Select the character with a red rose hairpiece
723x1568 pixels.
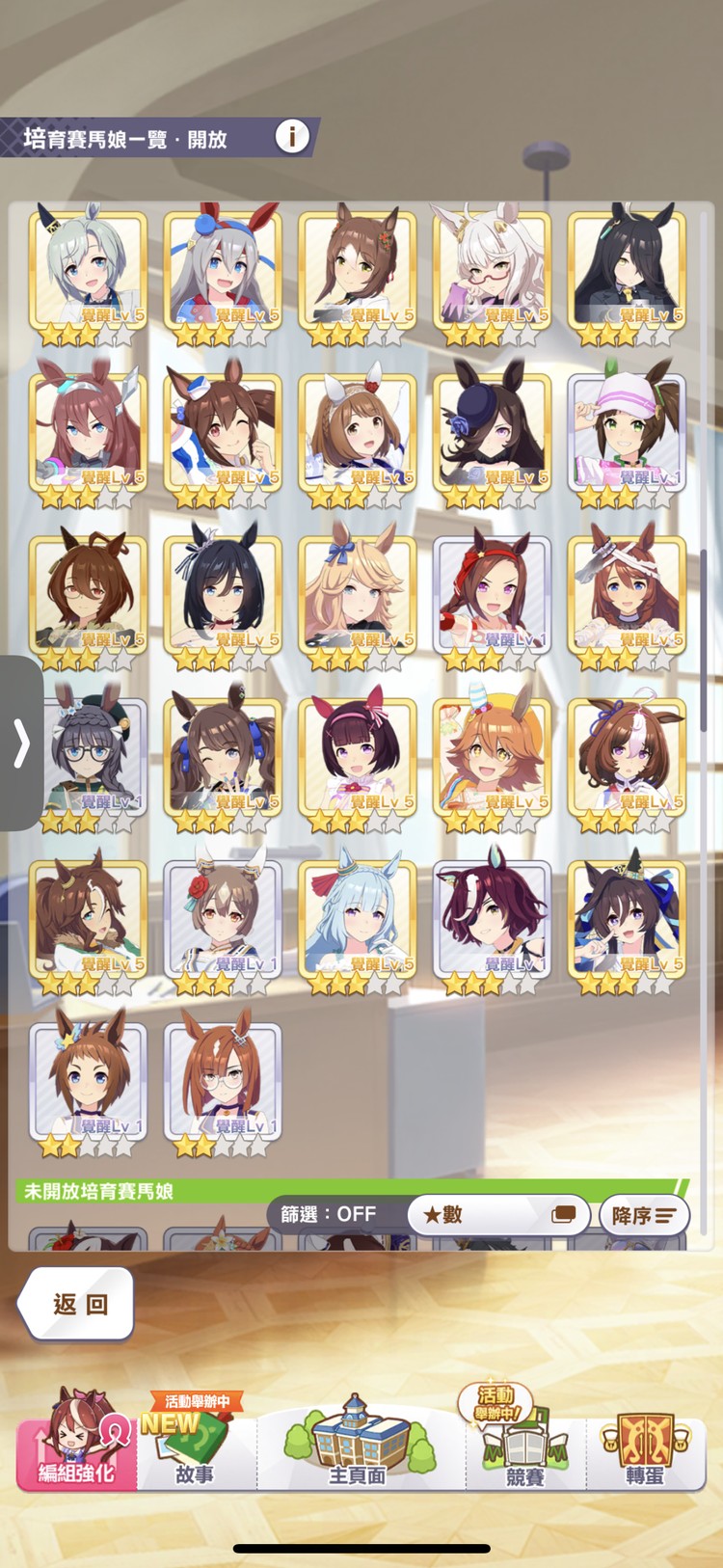[223, 919]
